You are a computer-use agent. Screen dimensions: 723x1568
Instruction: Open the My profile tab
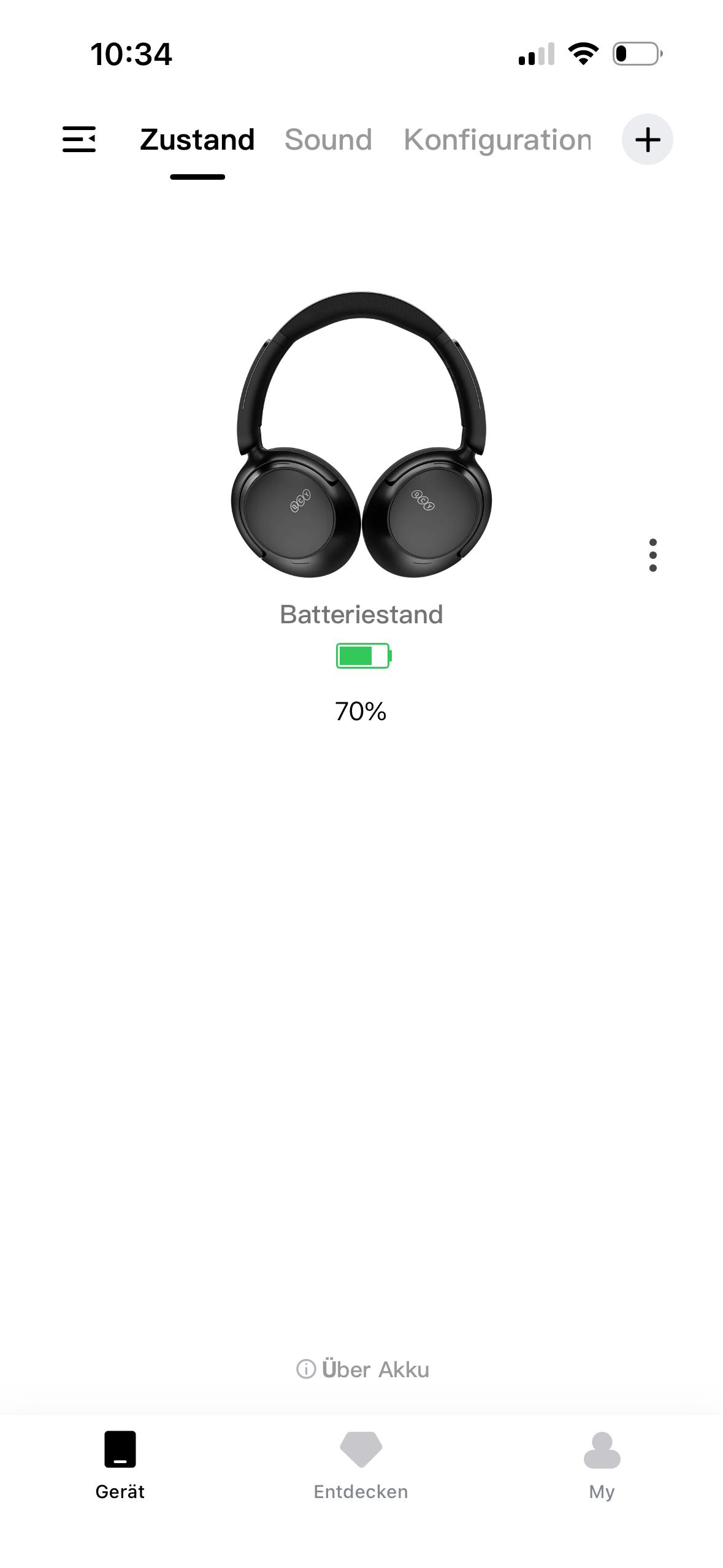point(602,1464)
